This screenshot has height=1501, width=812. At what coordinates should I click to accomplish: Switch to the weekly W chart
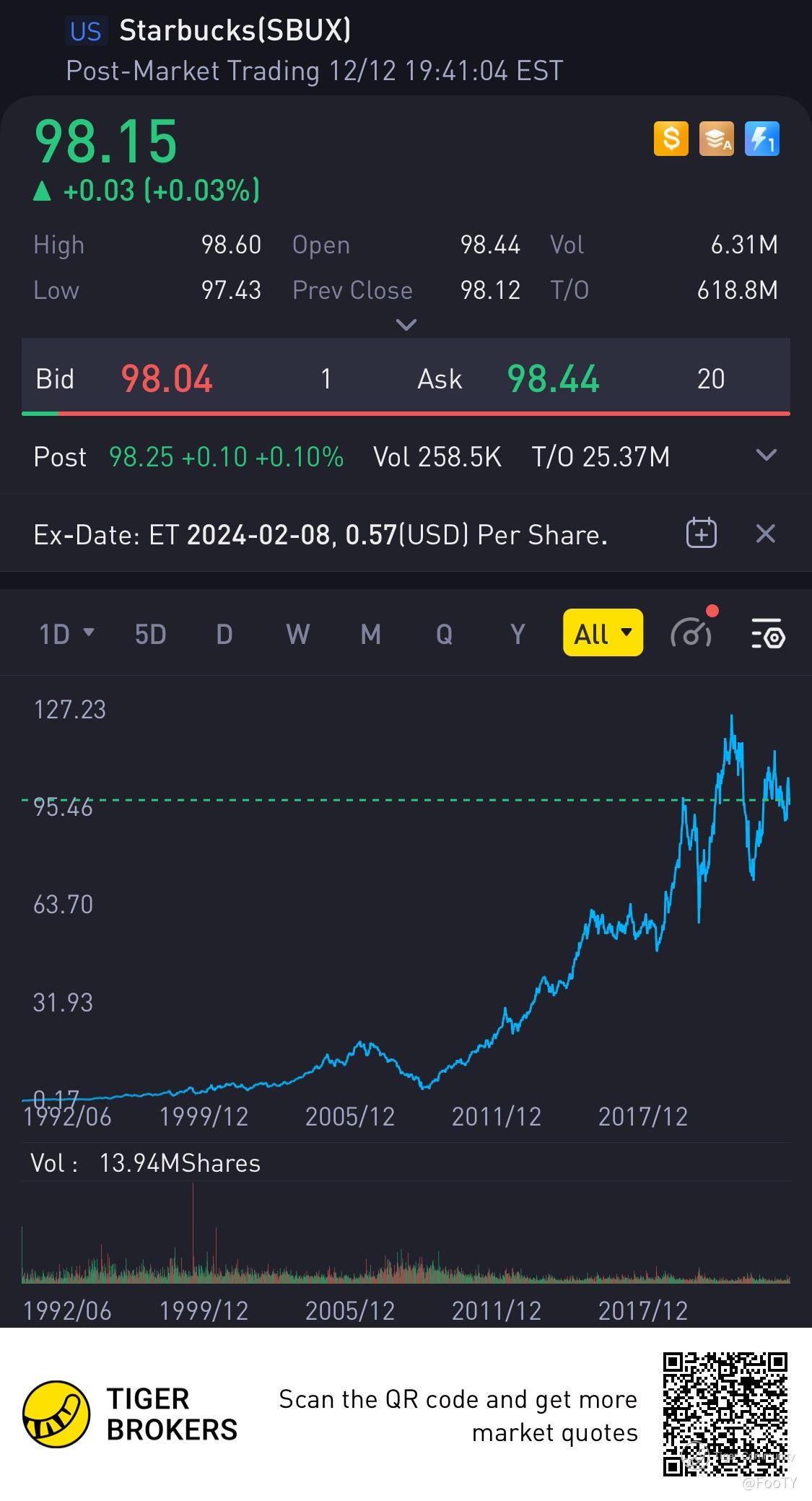297,634
